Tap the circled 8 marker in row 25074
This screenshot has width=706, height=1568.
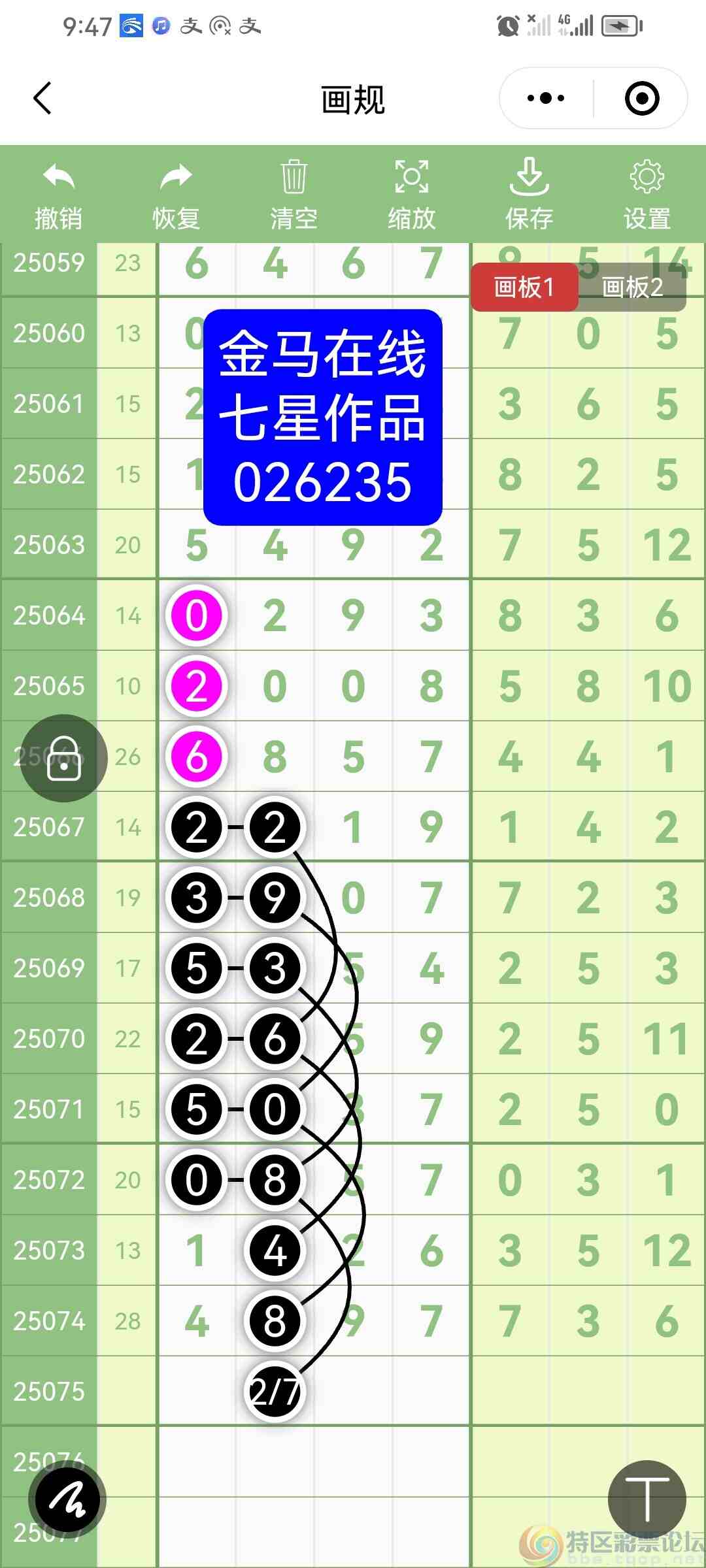click(x=275, y=1321)
